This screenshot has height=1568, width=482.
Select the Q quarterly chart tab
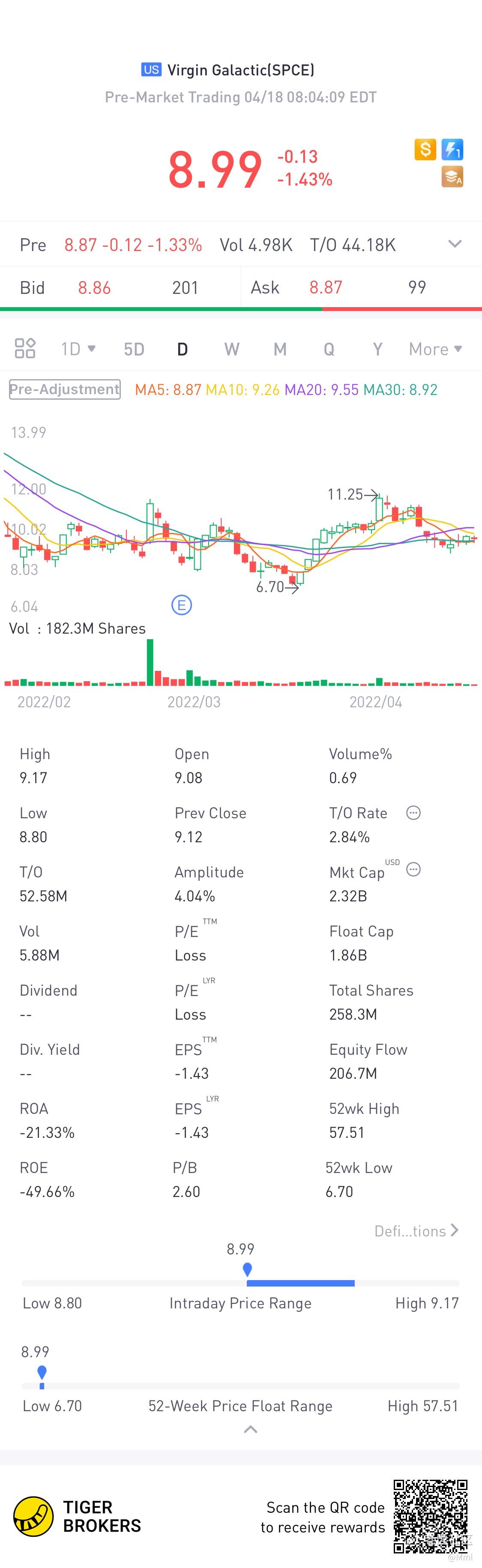[329, 349]
